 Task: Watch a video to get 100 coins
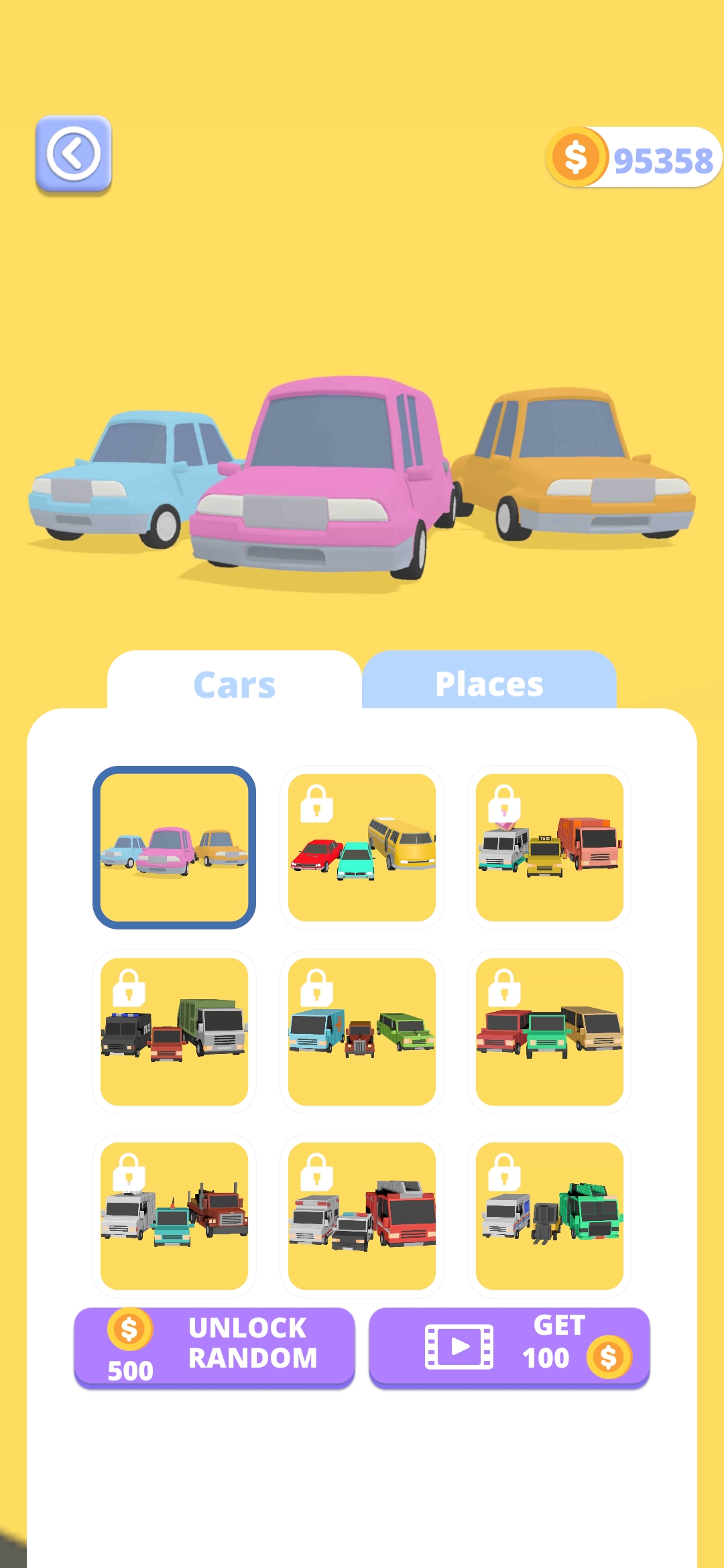pos(509,1346)
